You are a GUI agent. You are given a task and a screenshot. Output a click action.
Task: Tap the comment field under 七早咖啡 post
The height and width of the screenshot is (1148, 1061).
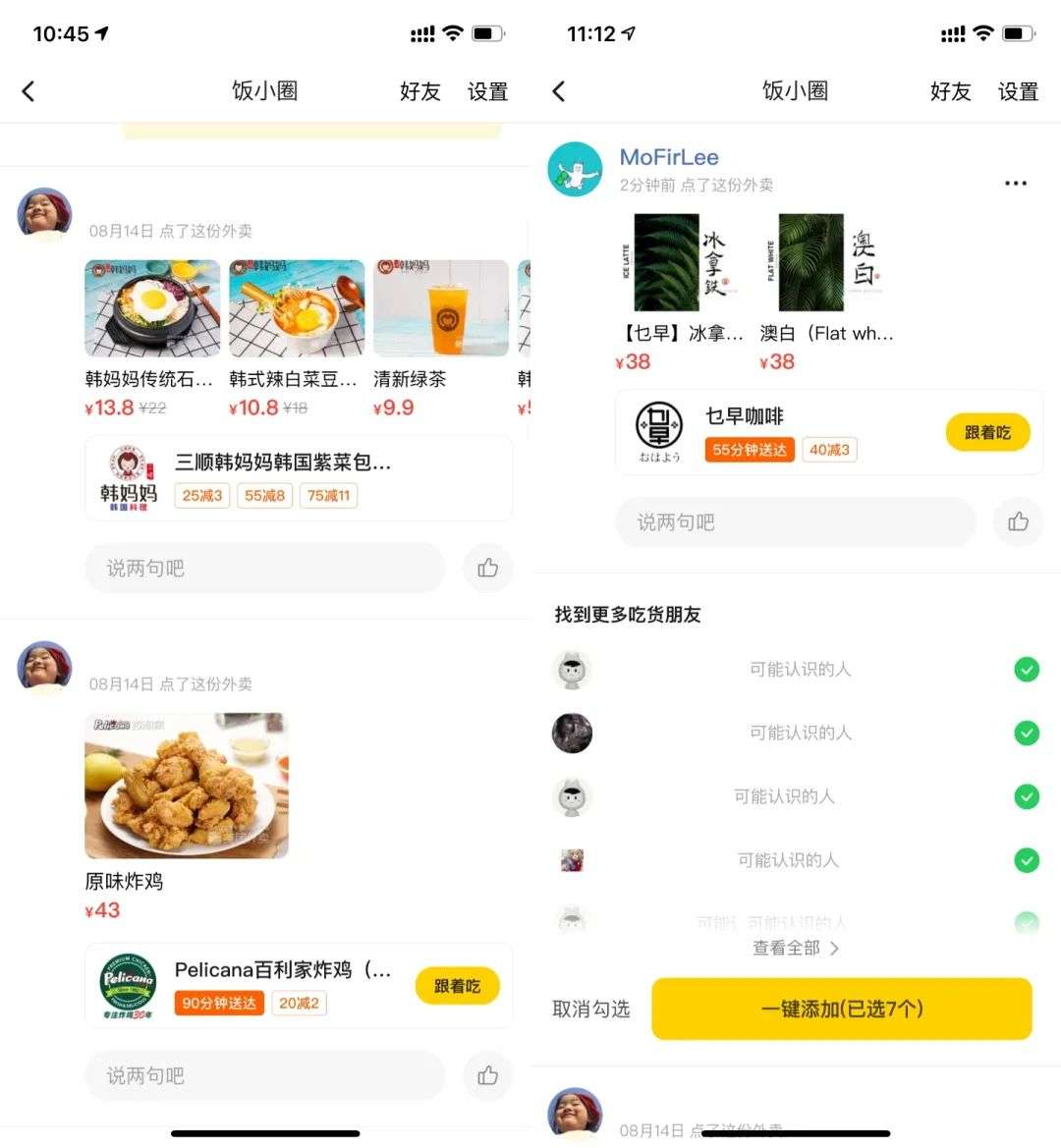(795, 521)
